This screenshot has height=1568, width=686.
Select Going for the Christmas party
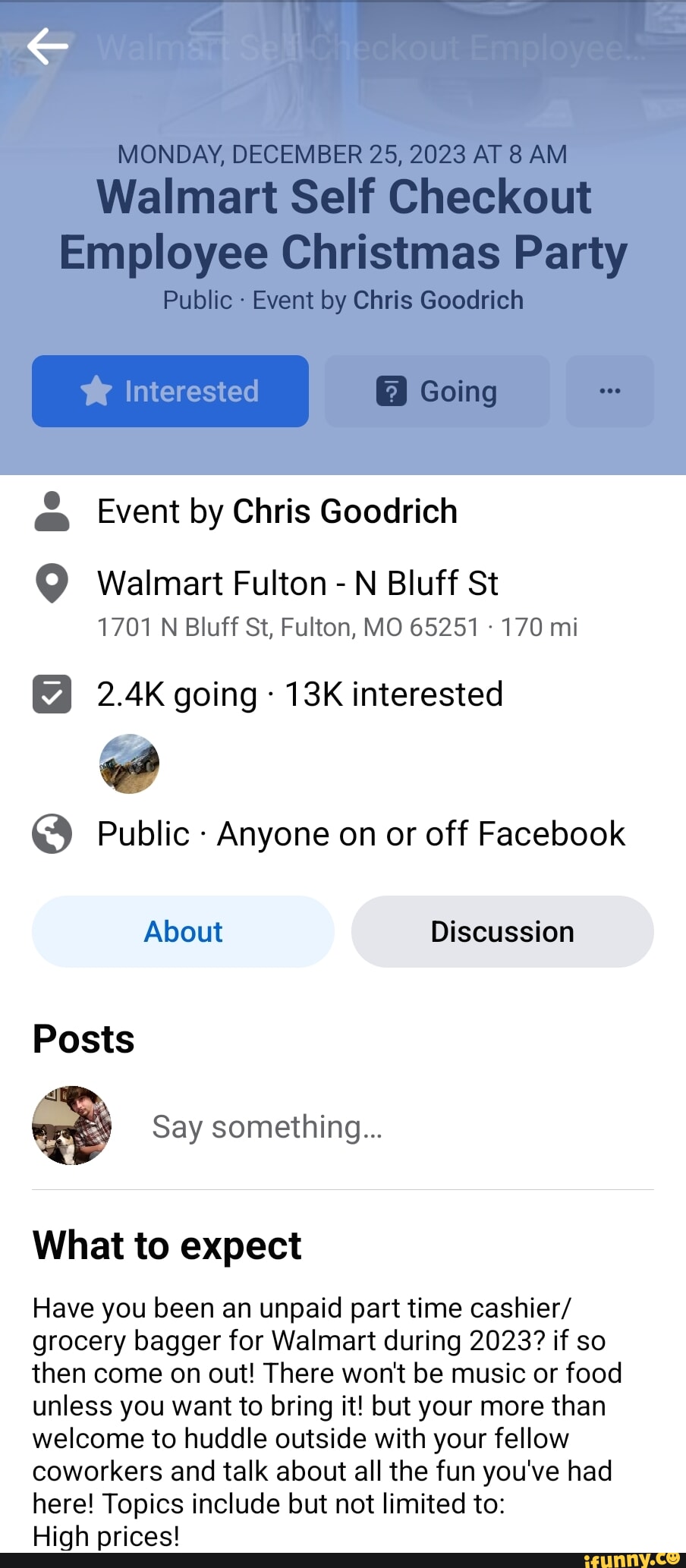click(437, 392)
